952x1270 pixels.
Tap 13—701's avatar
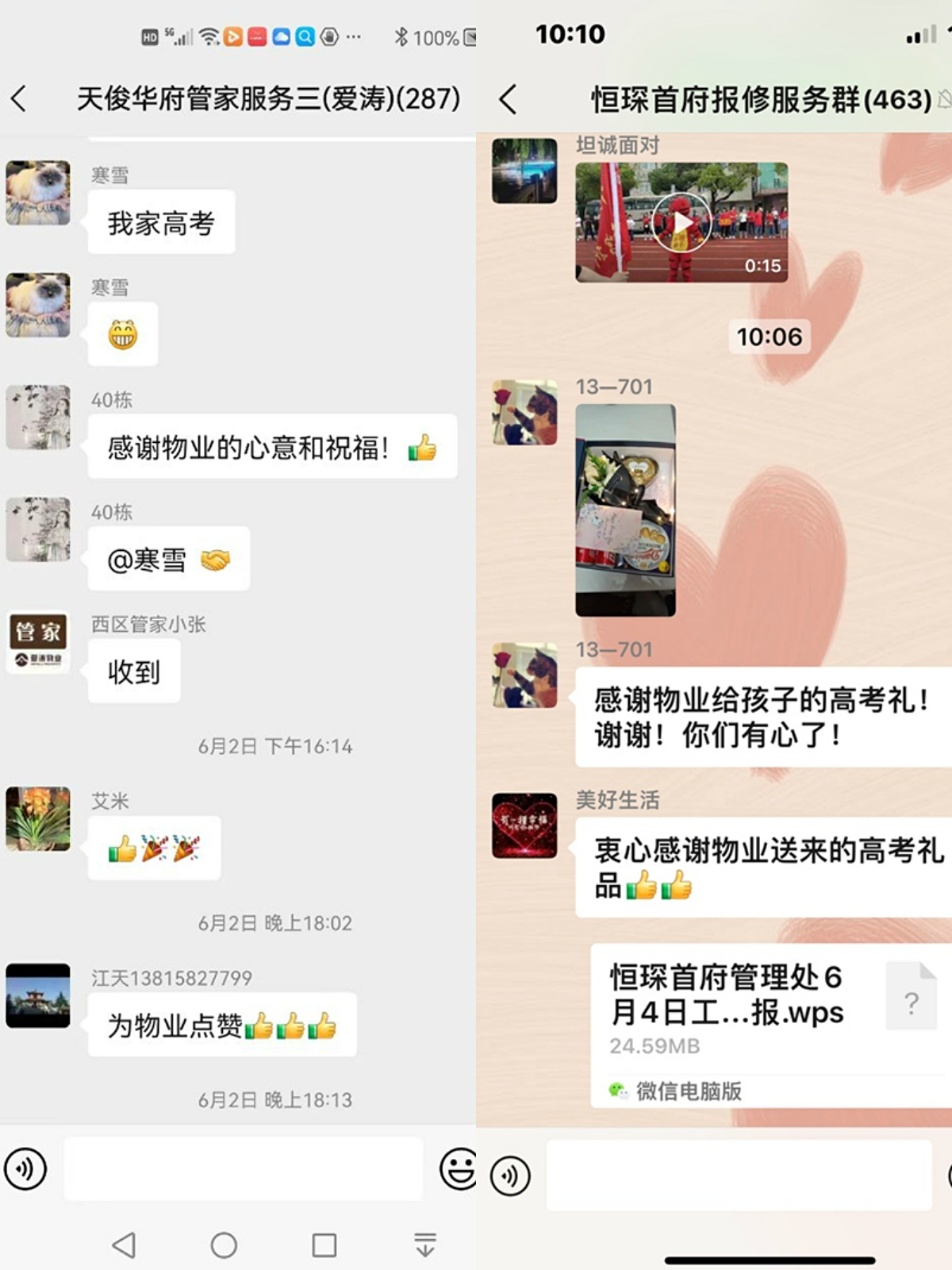coord(524,413)
